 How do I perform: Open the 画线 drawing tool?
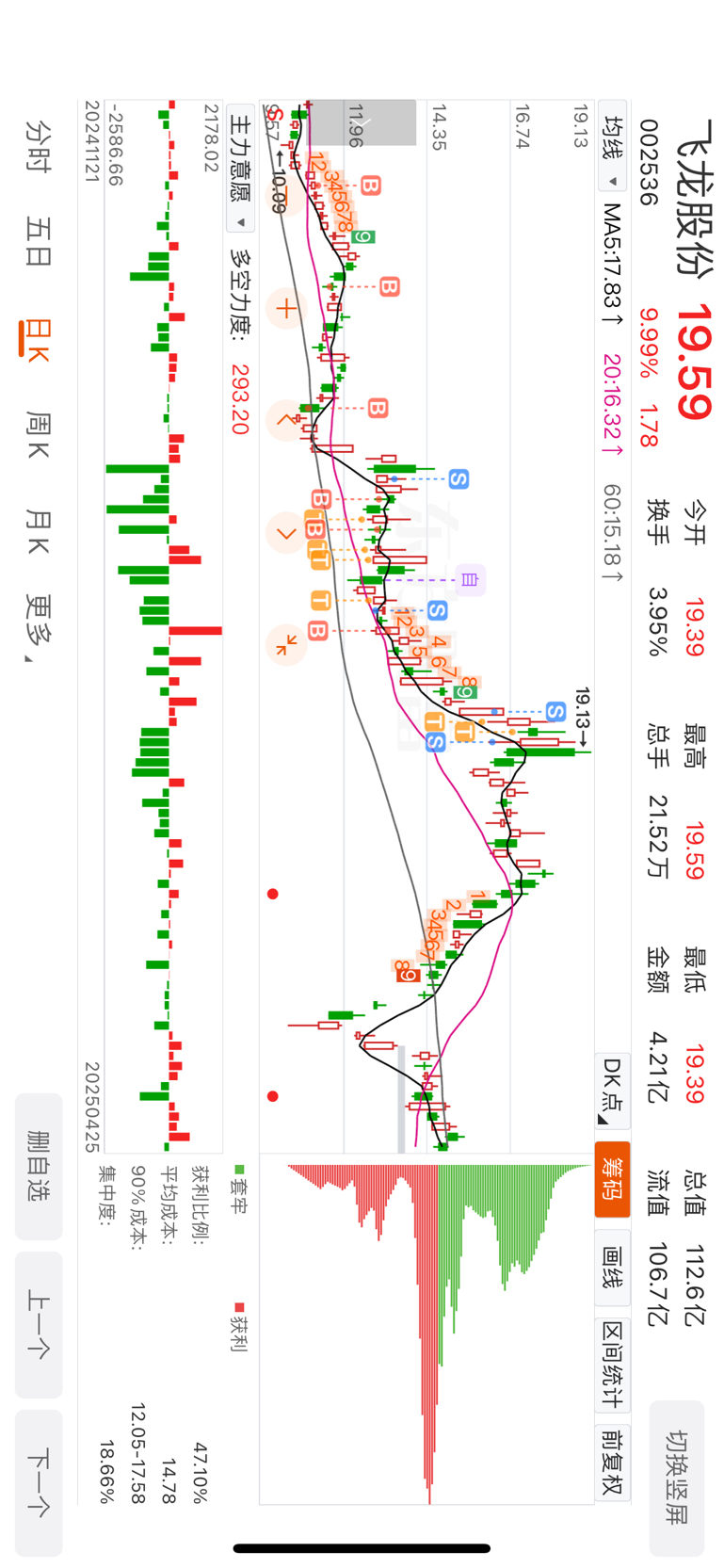coord(613,1267)
